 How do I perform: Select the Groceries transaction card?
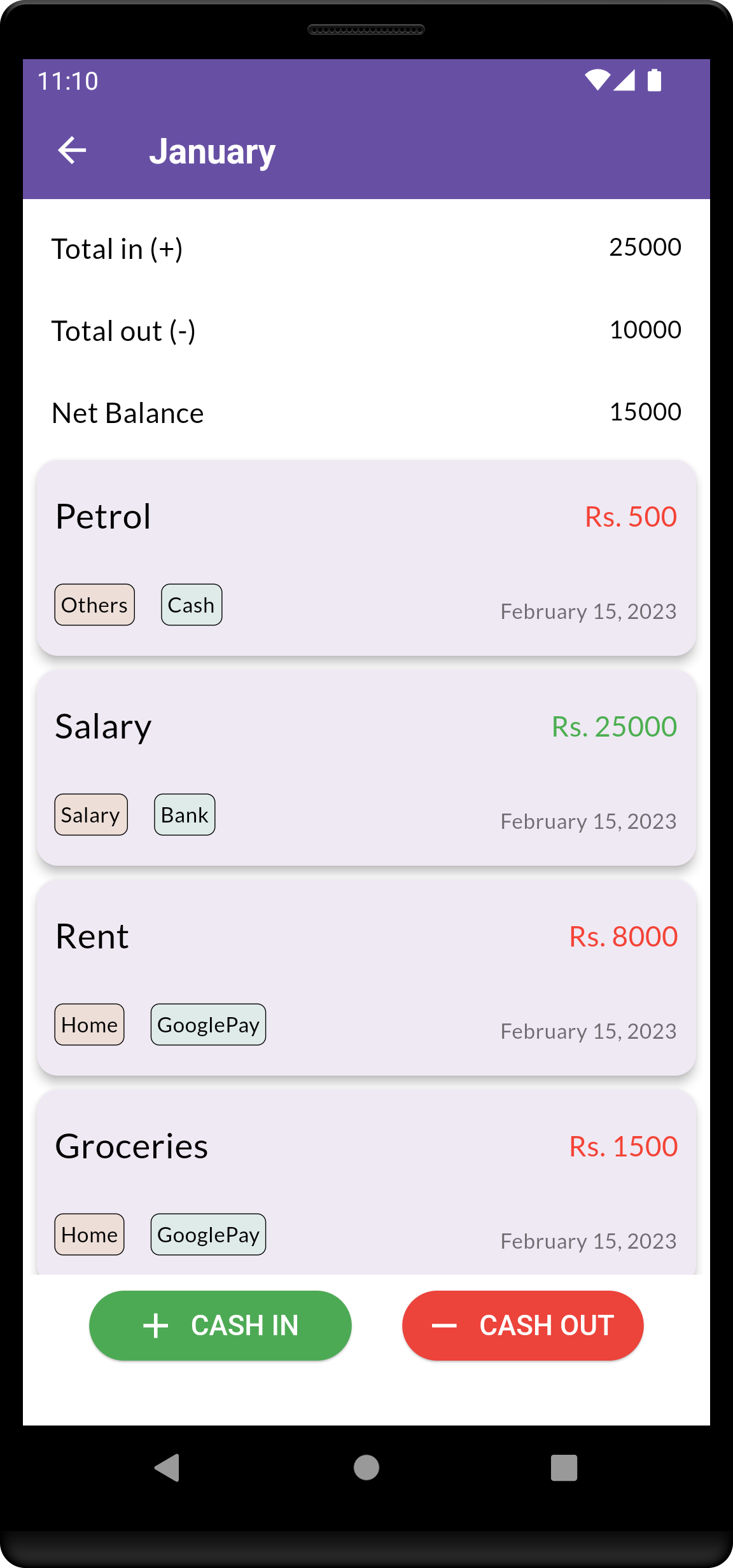click(366, 1183)
